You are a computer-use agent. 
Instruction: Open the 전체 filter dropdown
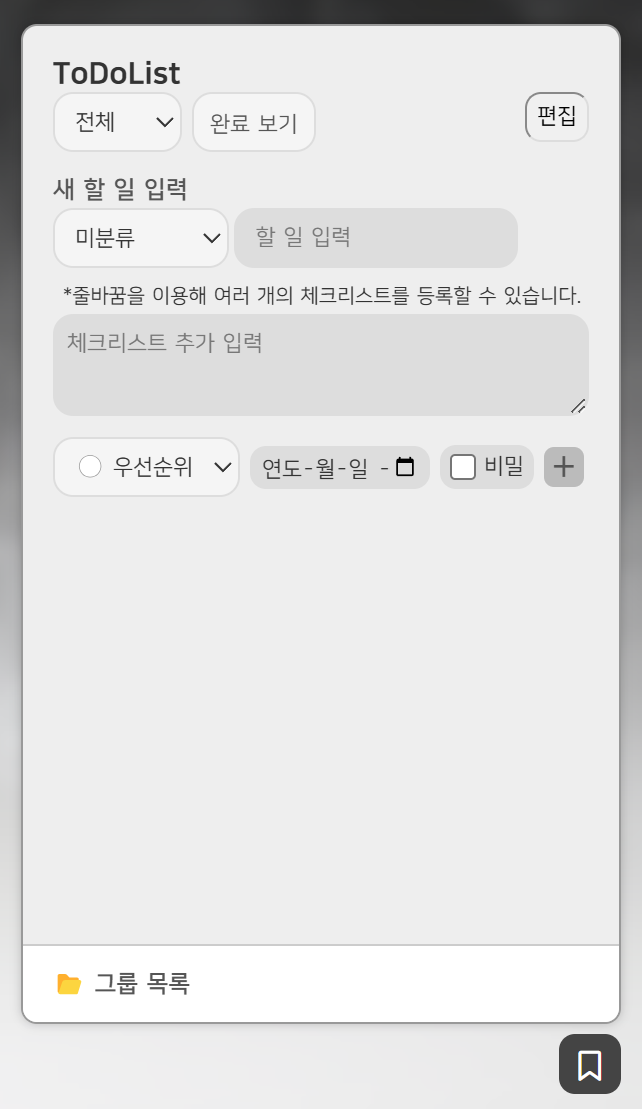117,122
